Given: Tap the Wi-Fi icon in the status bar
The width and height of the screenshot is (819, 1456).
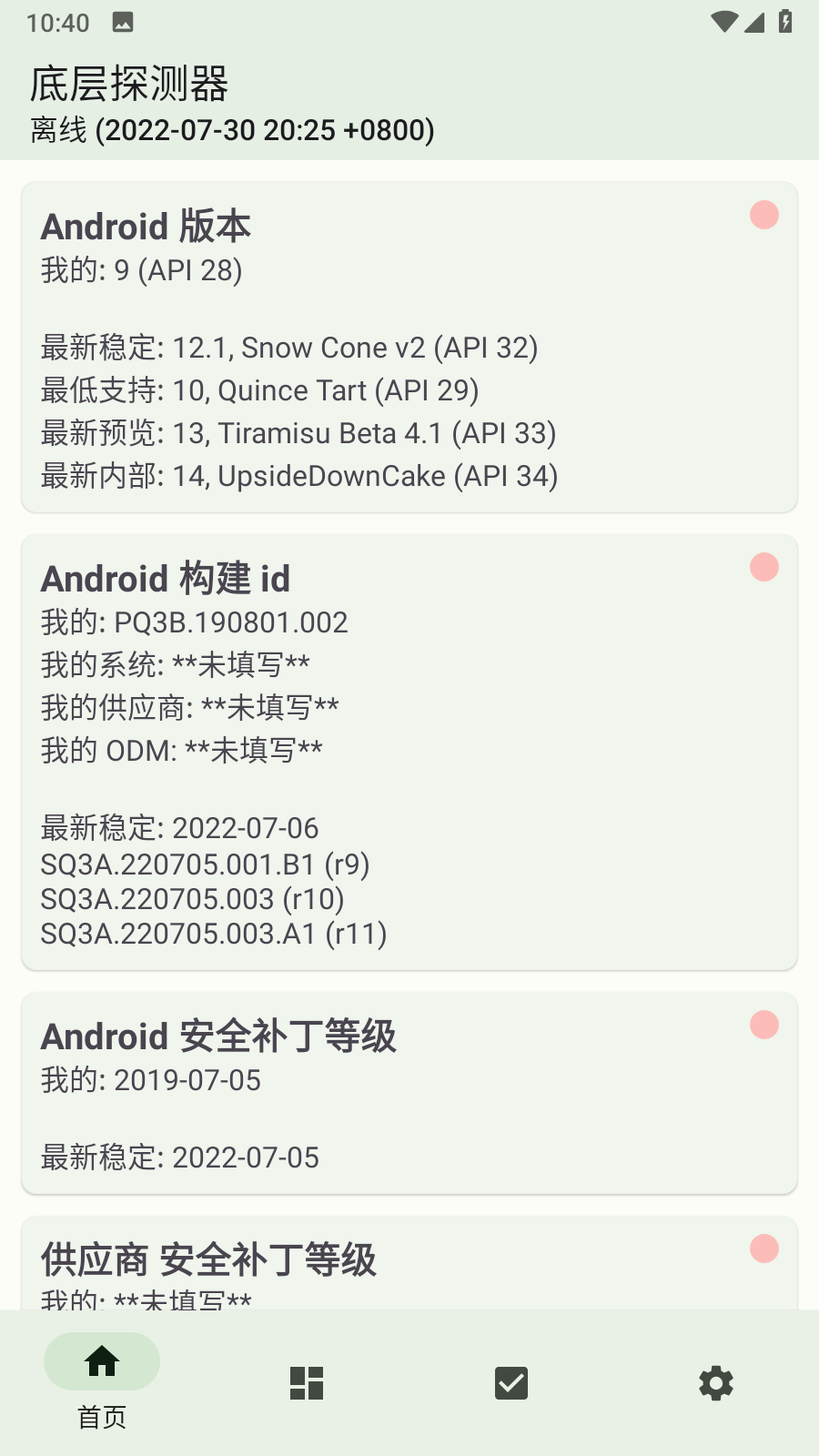Looking at the screenshot, I should pyautogui.click(x=722, y=22).
